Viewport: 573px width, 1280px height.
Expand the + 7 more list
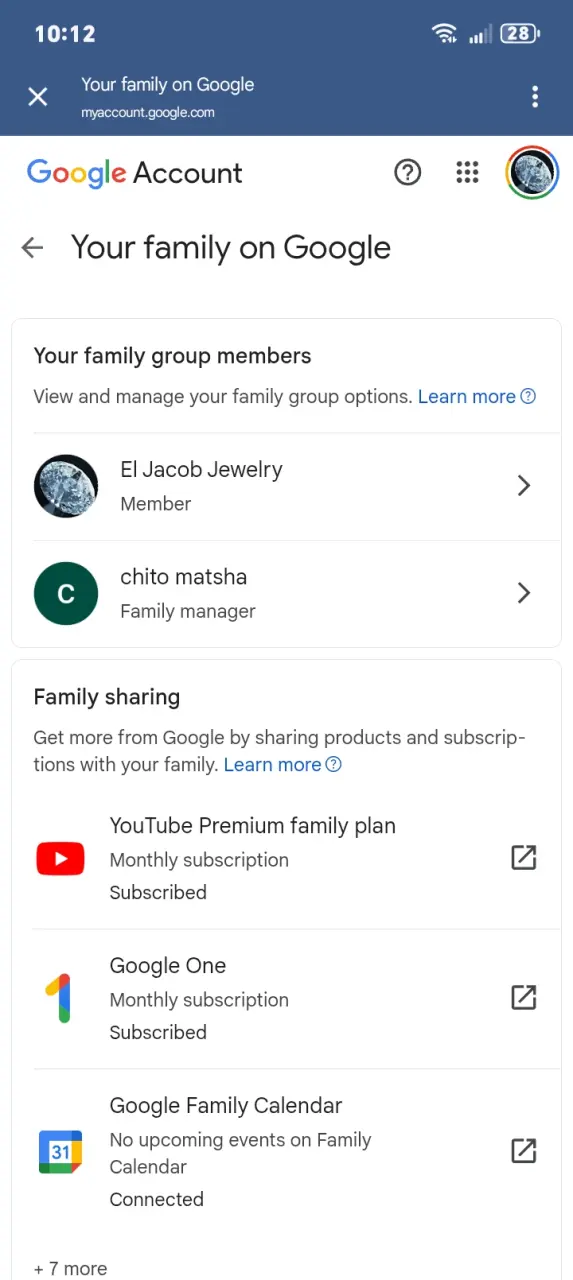pos(70,1268)
